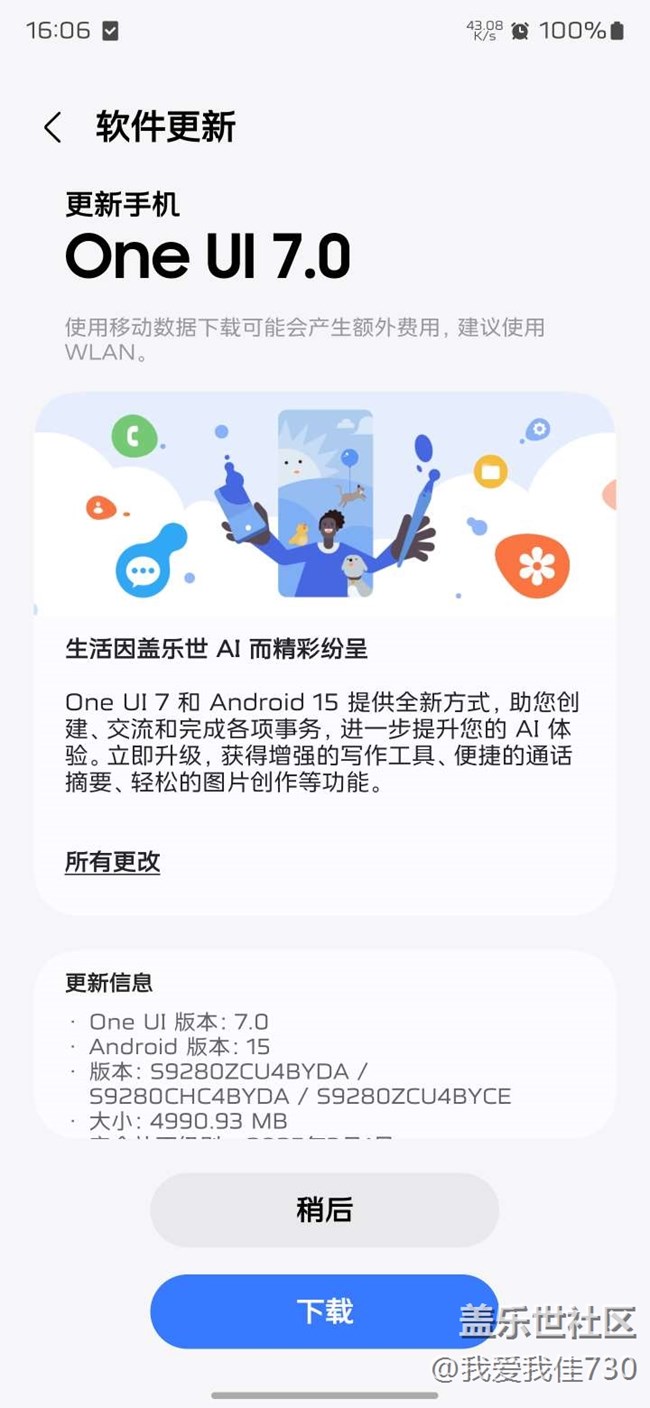Viewport: 650px width, 1408px height.
Task: Go back from the 软件更新 screen
Action: click(53, 128)
